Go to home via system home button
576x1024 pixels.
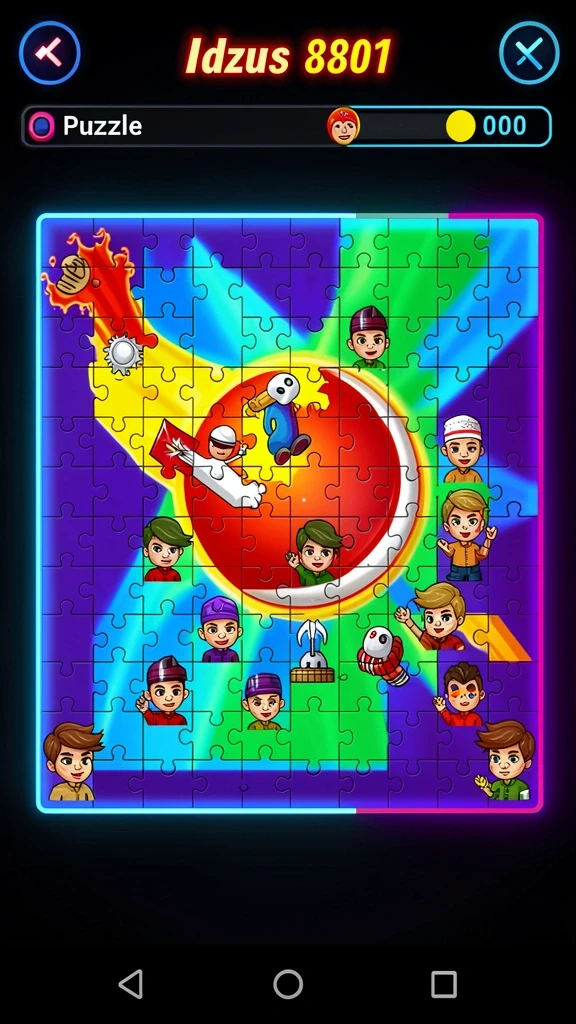[288, 984]
